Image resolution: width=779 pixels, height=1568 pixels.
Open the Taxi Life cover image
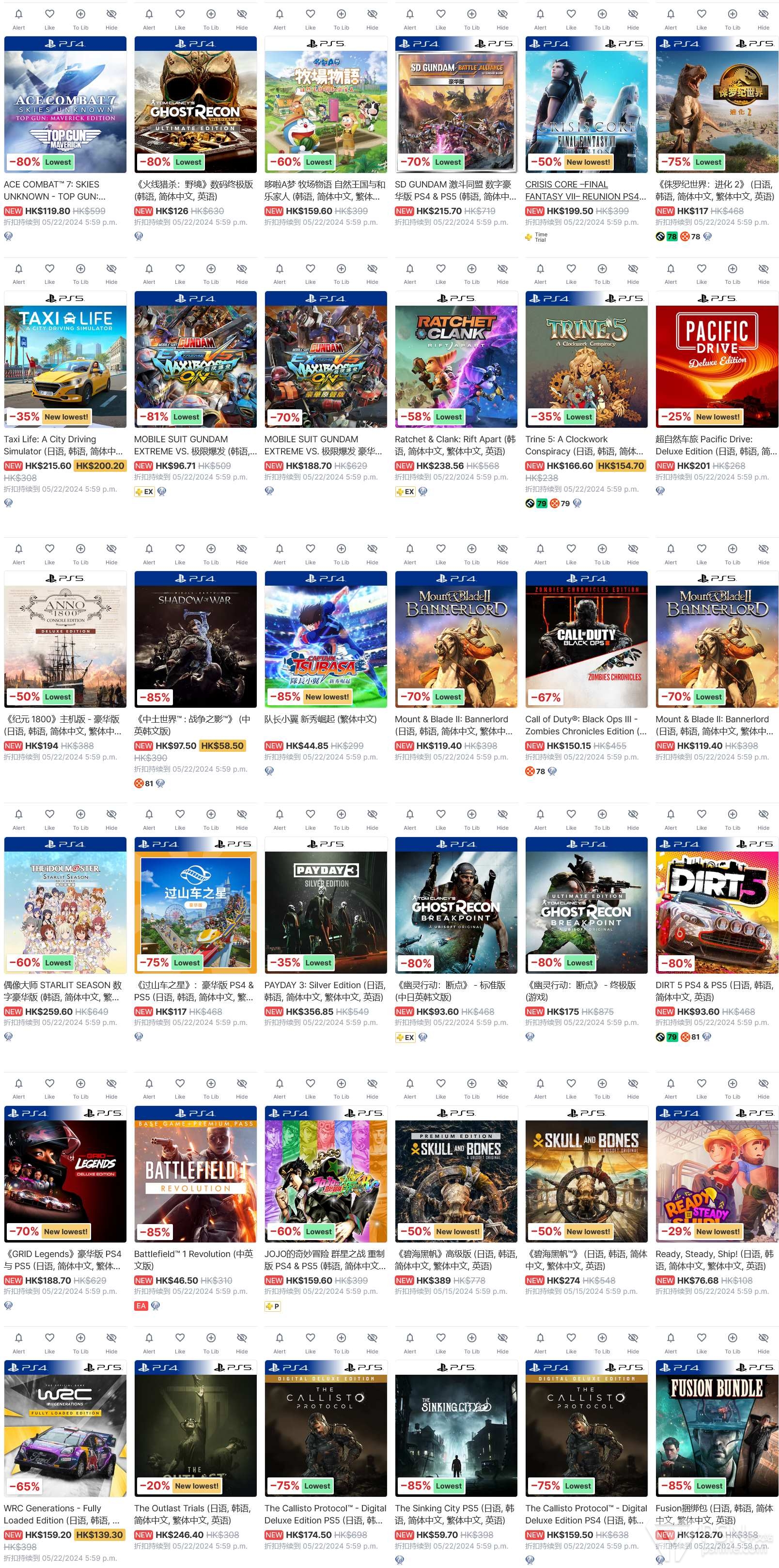[x=65, y=359]
